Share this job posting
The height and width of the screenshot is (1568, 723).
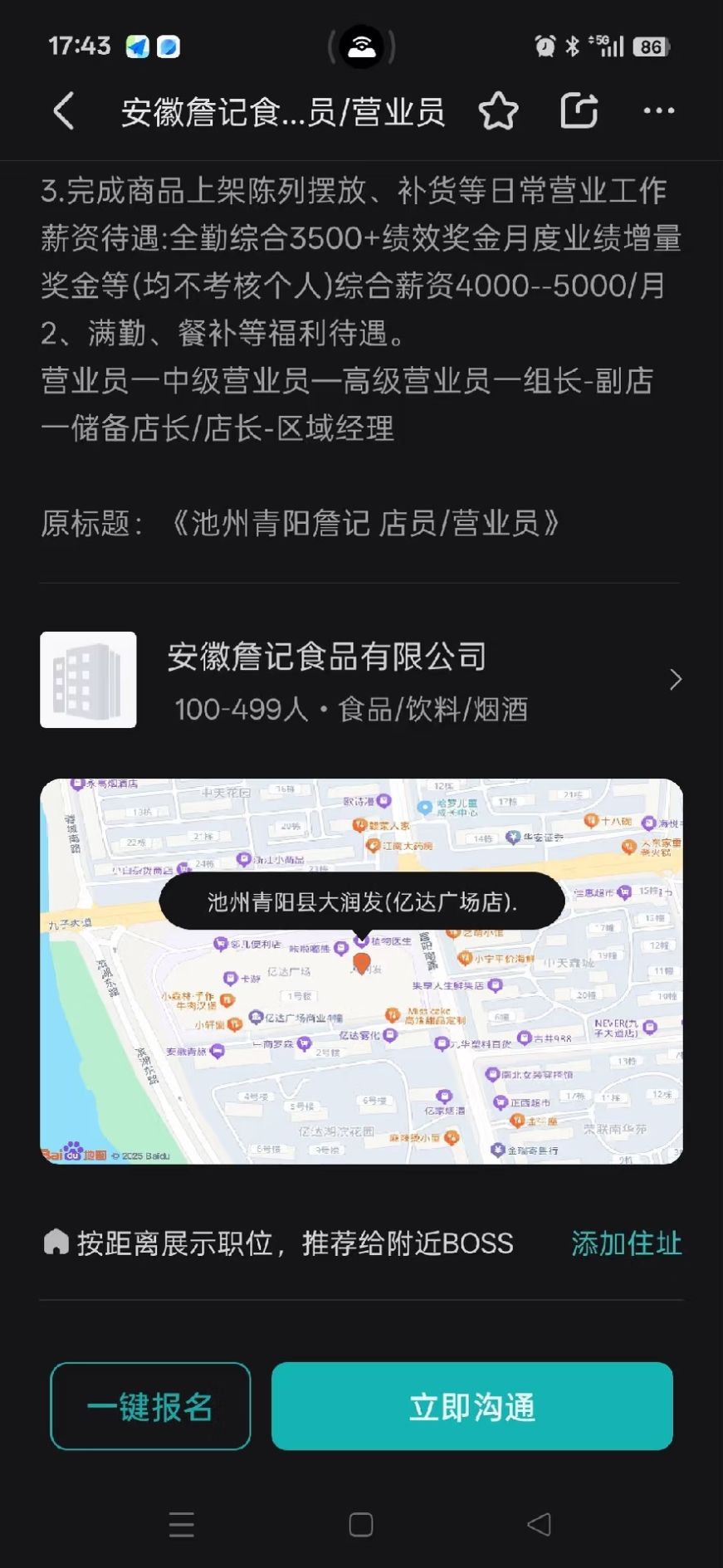tap(579, 111)
